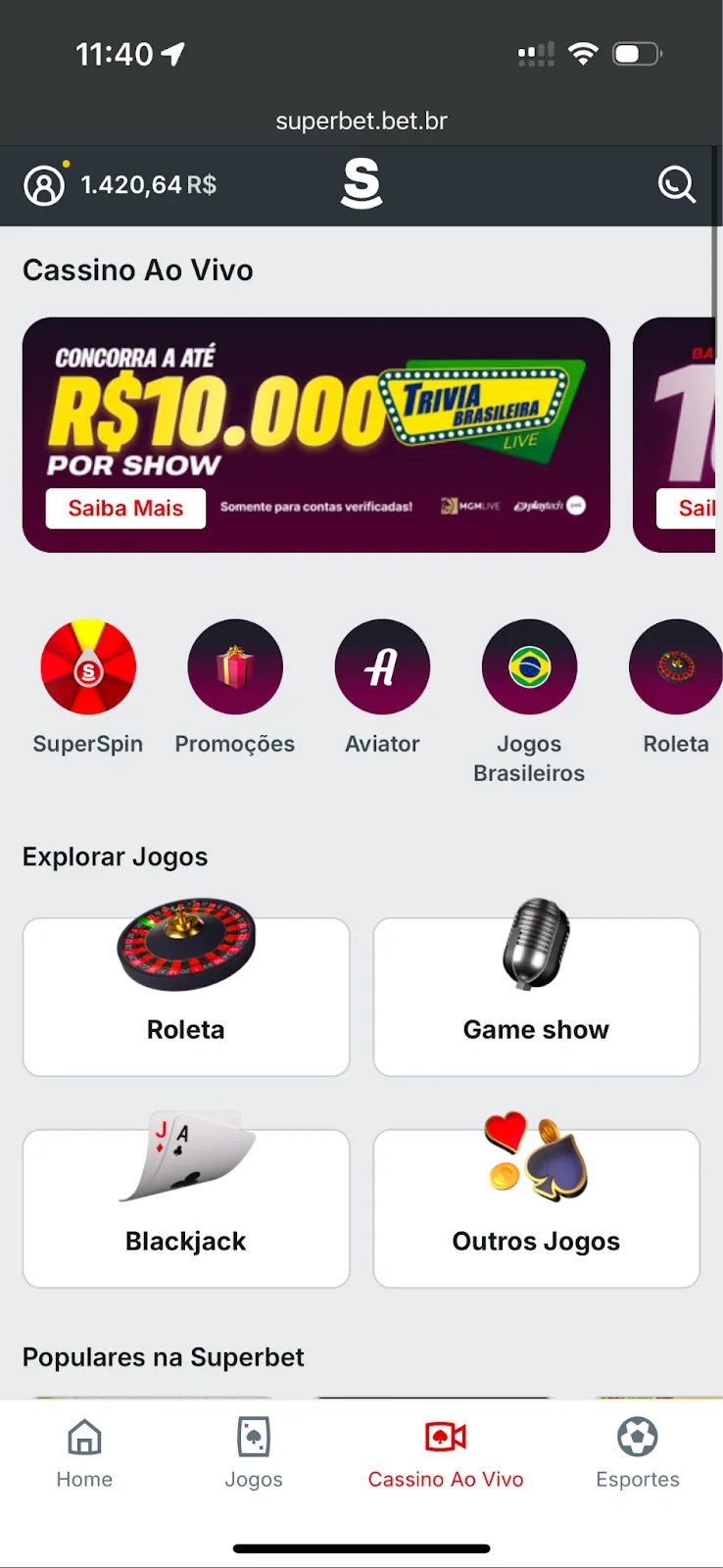Screen dimensions: 723x1568
Task: Open Promoções gift icon
Action: point(234,665)
